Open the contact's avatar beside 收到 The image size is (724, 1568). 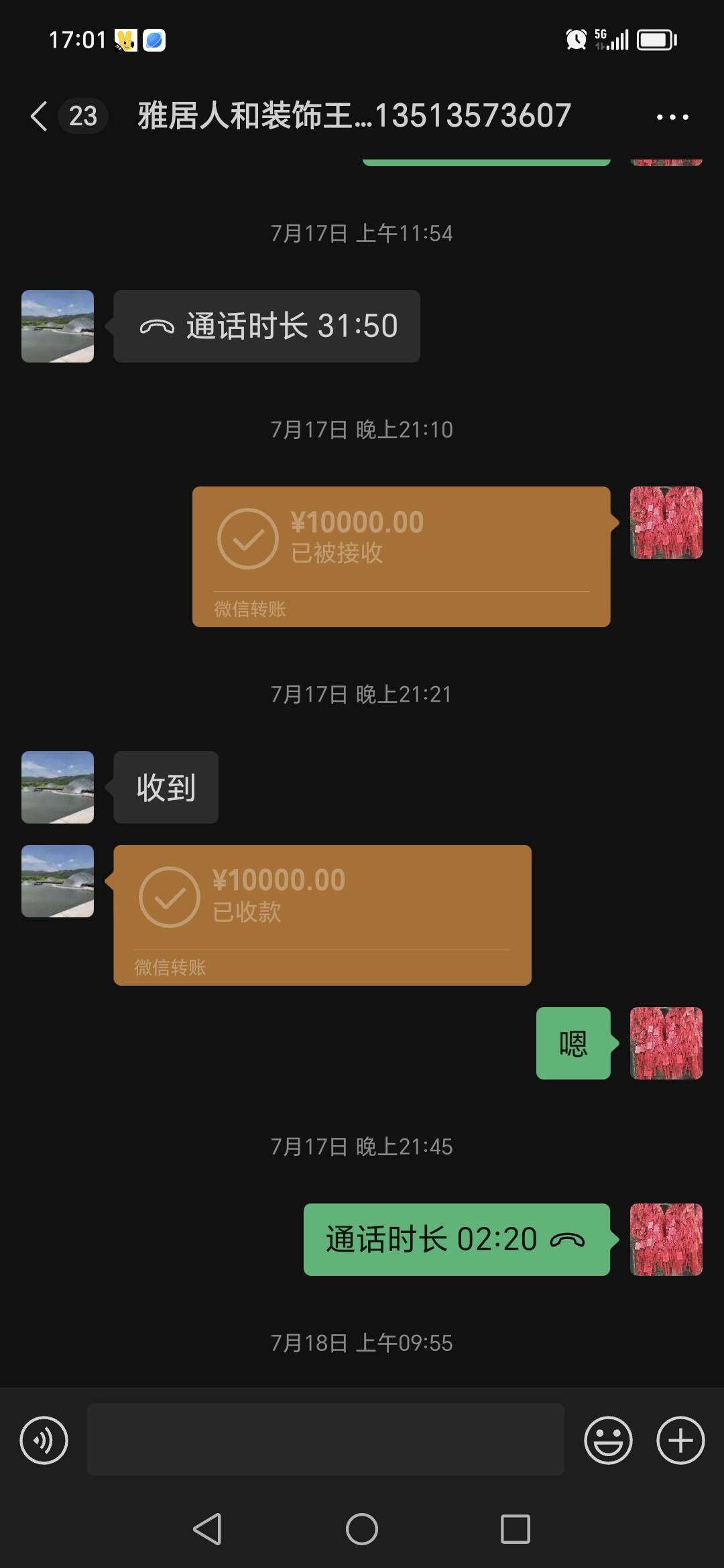pyautogui.click(x=58, y=787)
